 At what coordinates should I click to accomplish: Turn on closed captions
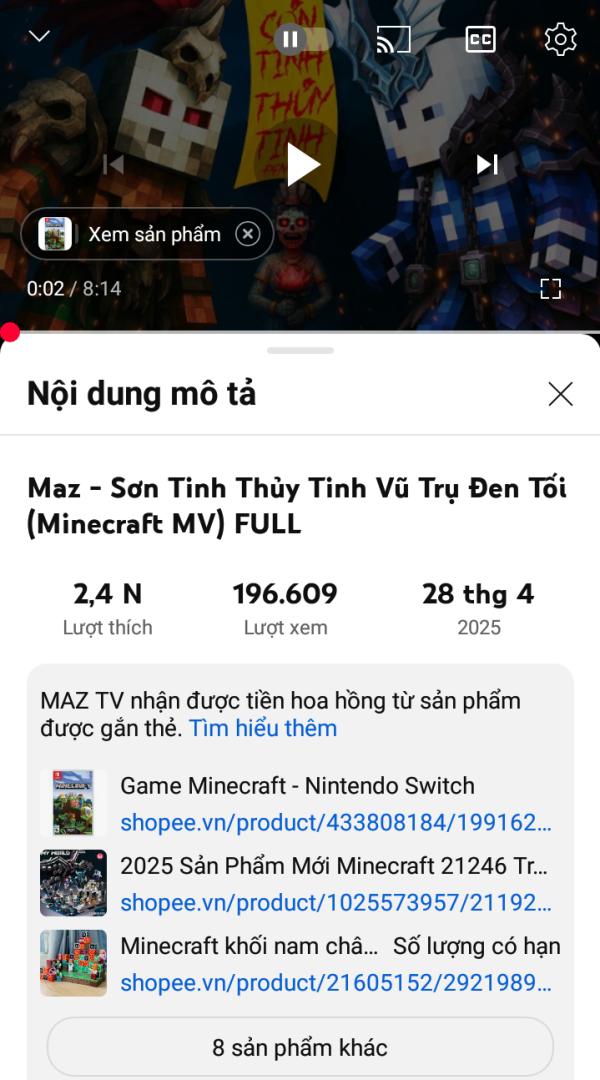[x=480, y=39]
